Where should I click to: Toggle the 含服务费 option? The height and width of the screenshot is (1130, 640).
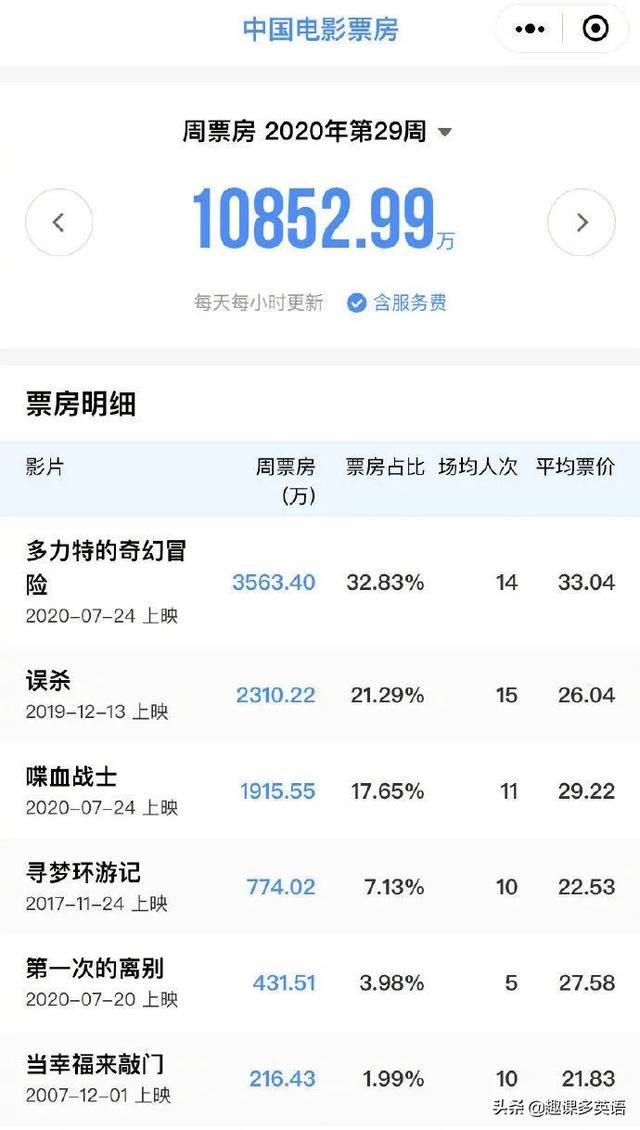[397, 303]
